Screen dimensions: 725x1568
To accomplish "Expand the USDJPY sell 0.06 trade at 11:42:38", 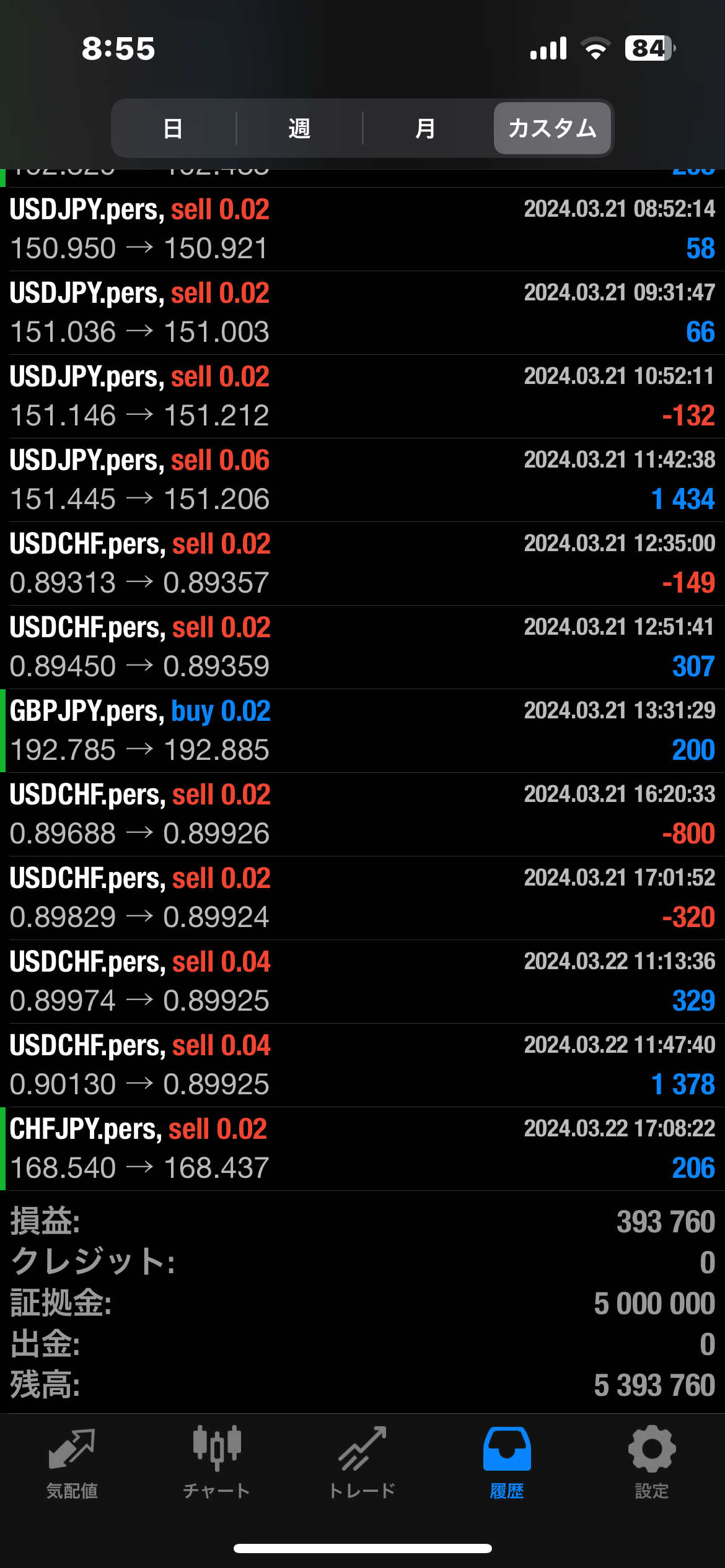I will point(362,480).
